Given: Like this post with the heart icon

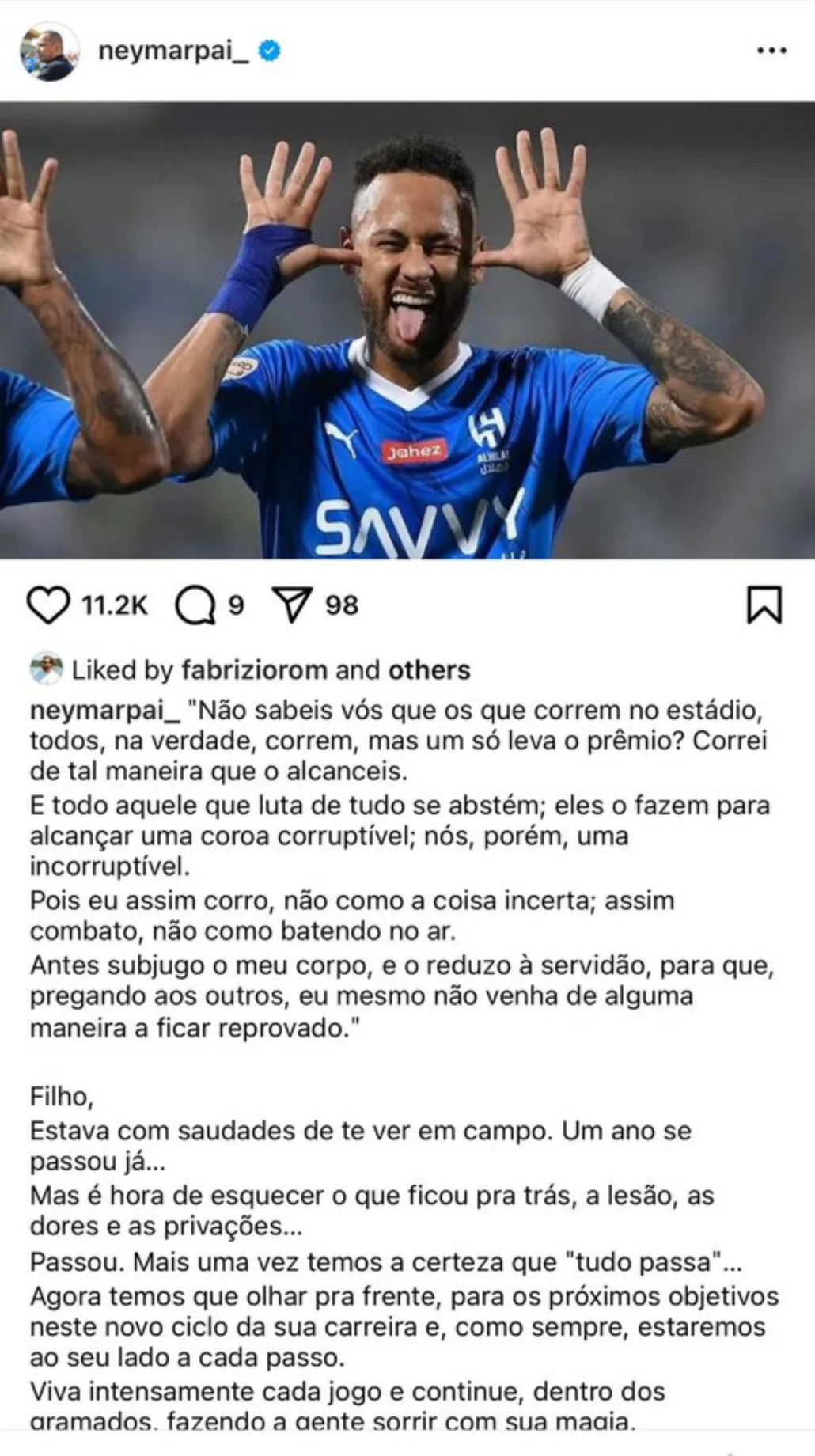Looking at the screenshot, I should click(x=48, y=605).
